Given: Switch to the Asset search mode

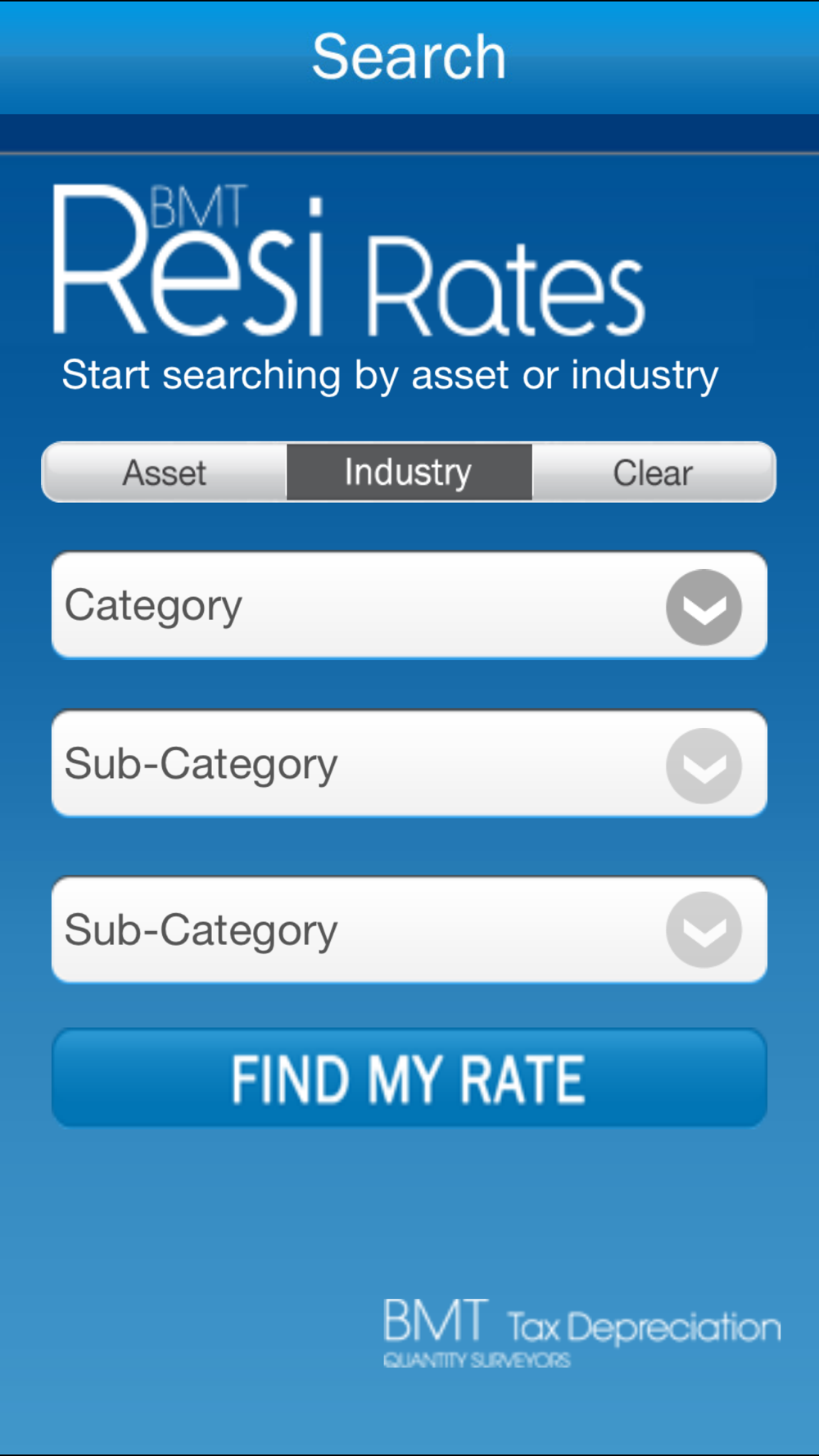Looking at the screenshot, I should (165, 473).
